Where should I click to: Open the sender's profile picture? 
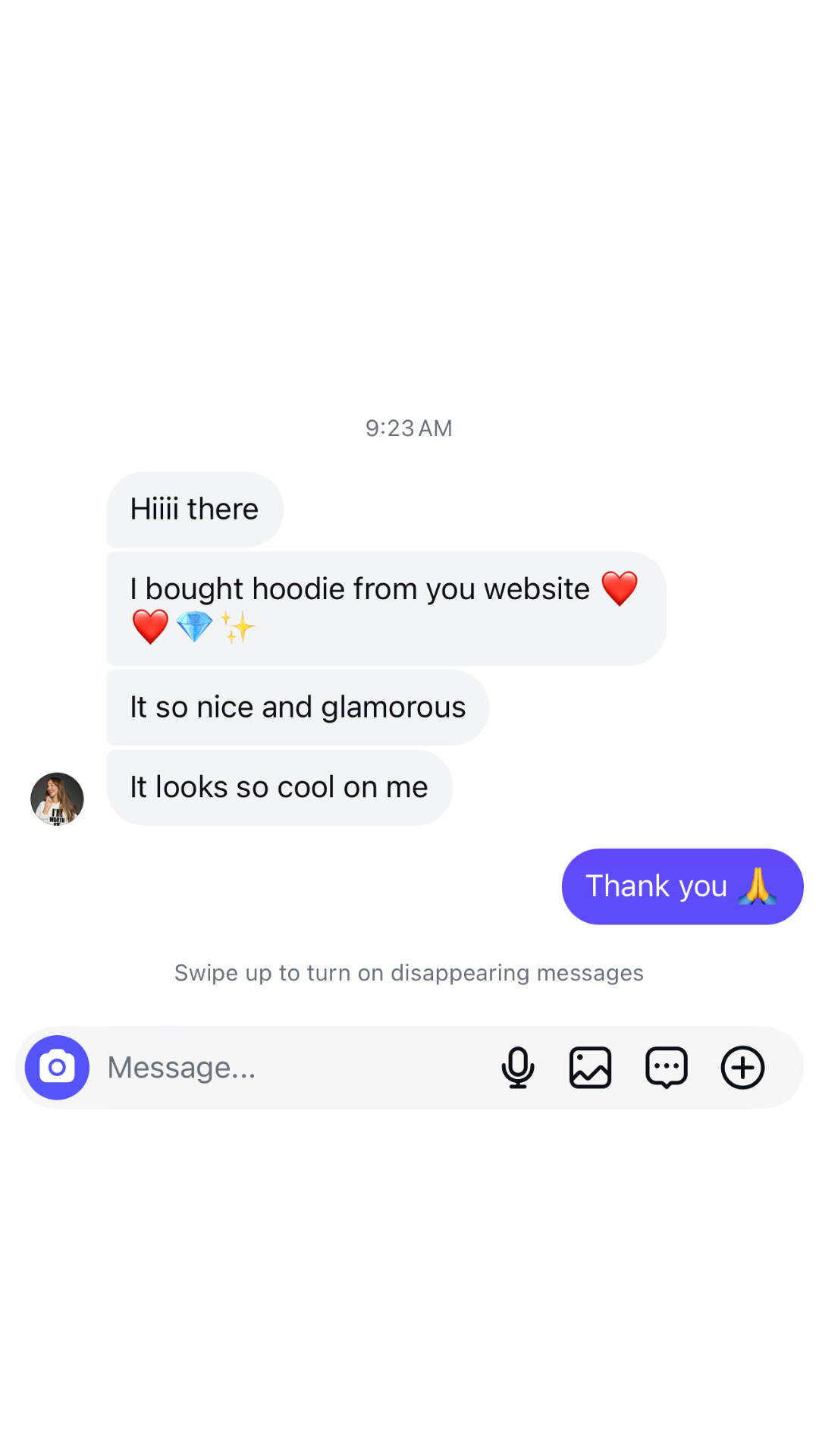coord(57,799)
